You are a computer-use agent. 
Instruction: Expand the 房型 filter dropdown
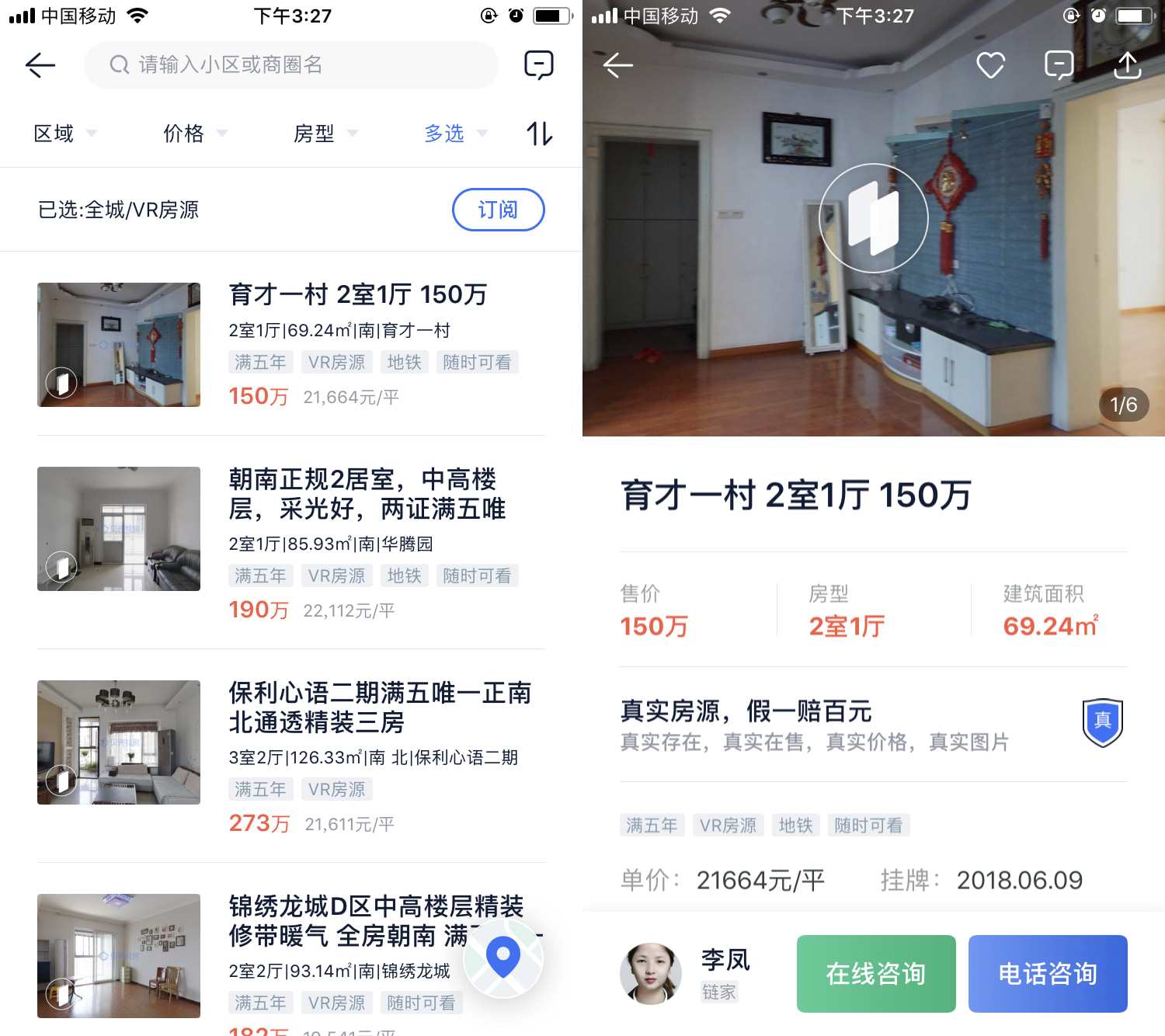pyautogui.click(x=325, y=134)
